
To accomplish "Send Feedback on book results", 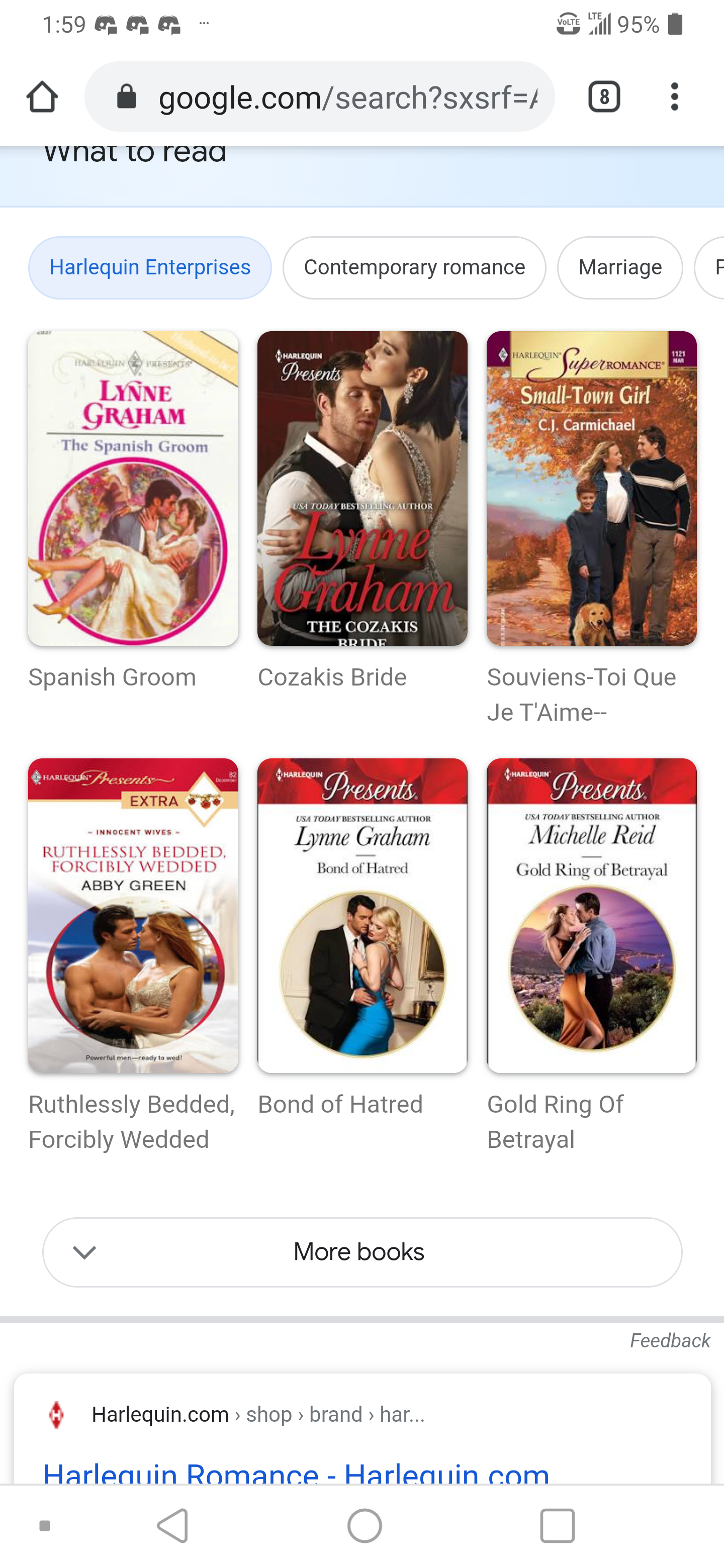I will click(670, 1341).
